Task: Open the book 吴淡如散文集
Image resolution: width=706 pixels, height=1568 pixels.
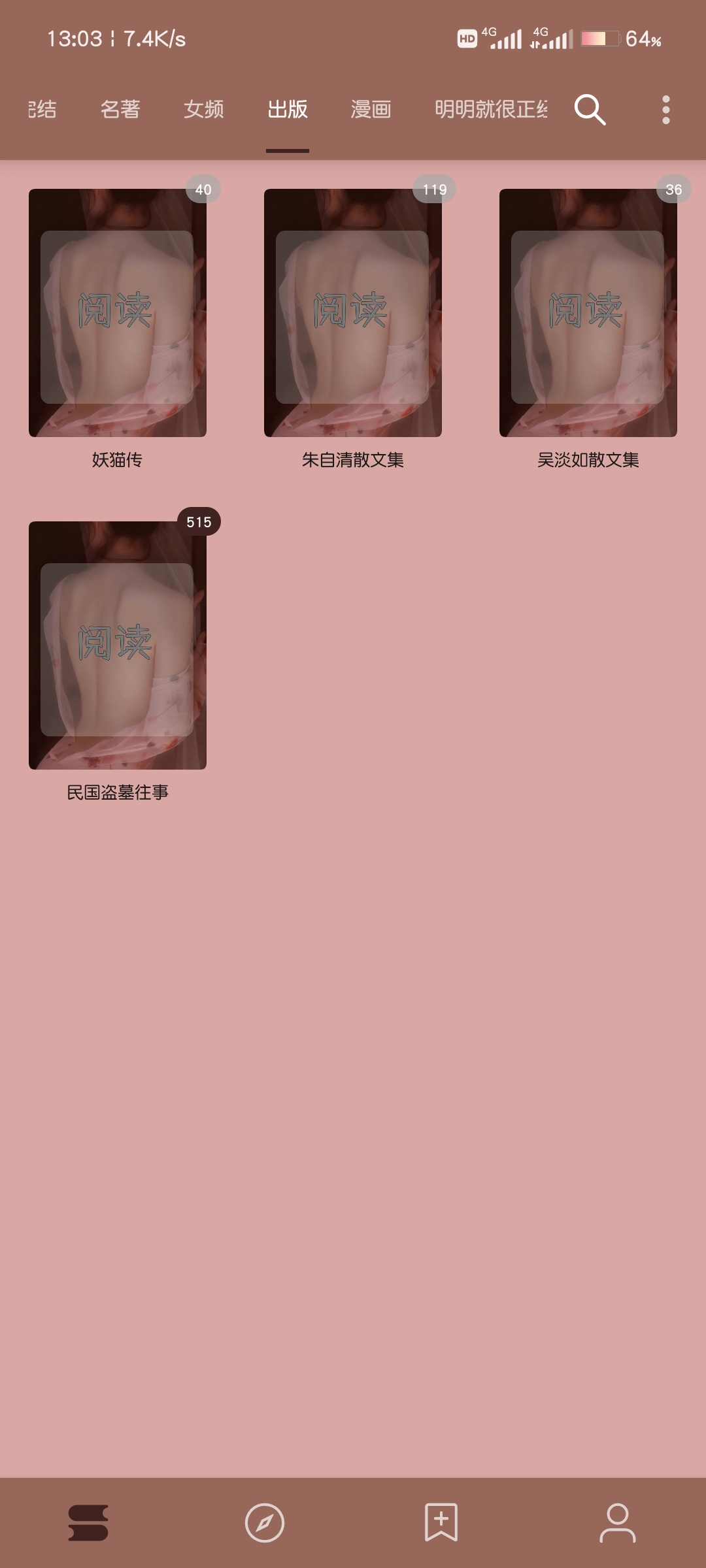Action: point(588,314)
